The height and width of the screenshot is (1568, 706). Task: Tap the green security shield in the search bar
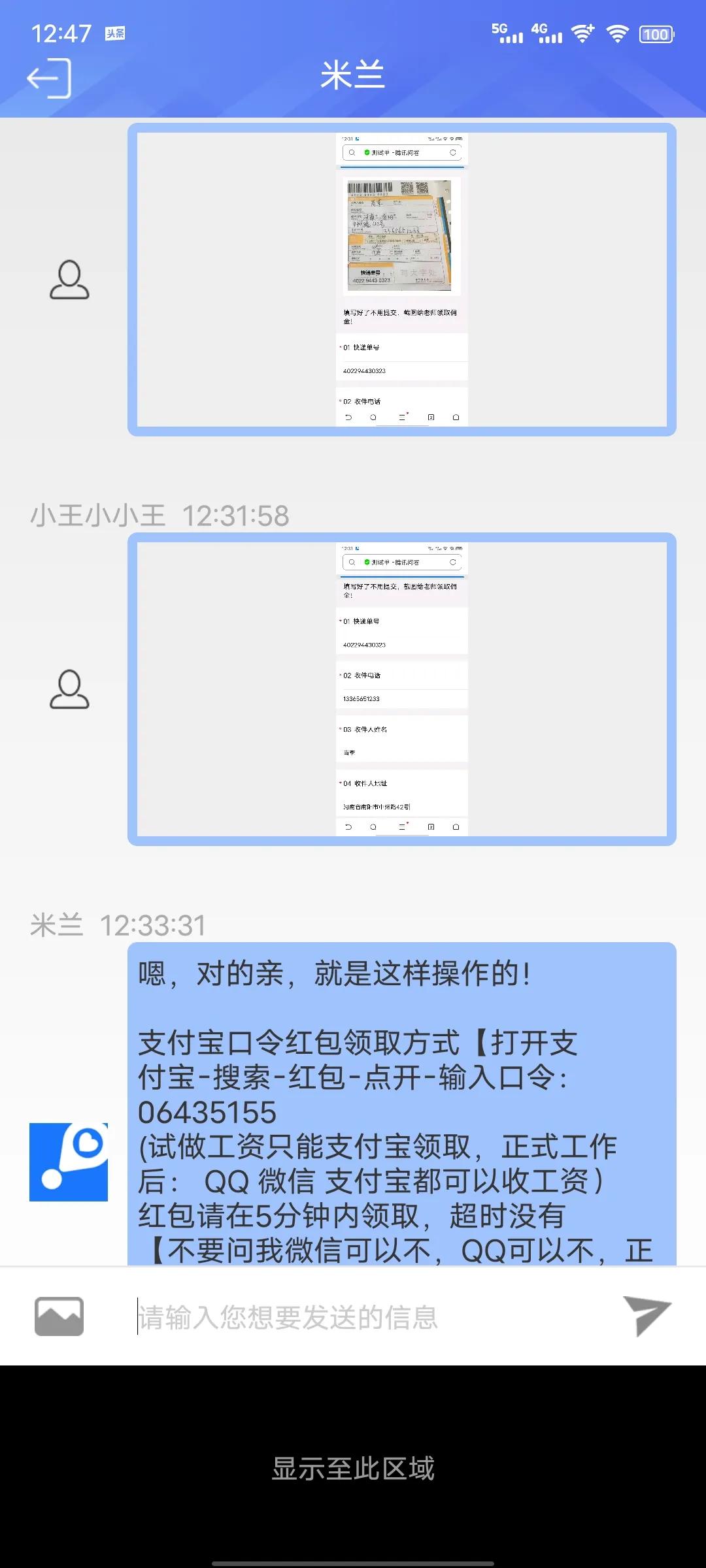(x=367, y=562)
